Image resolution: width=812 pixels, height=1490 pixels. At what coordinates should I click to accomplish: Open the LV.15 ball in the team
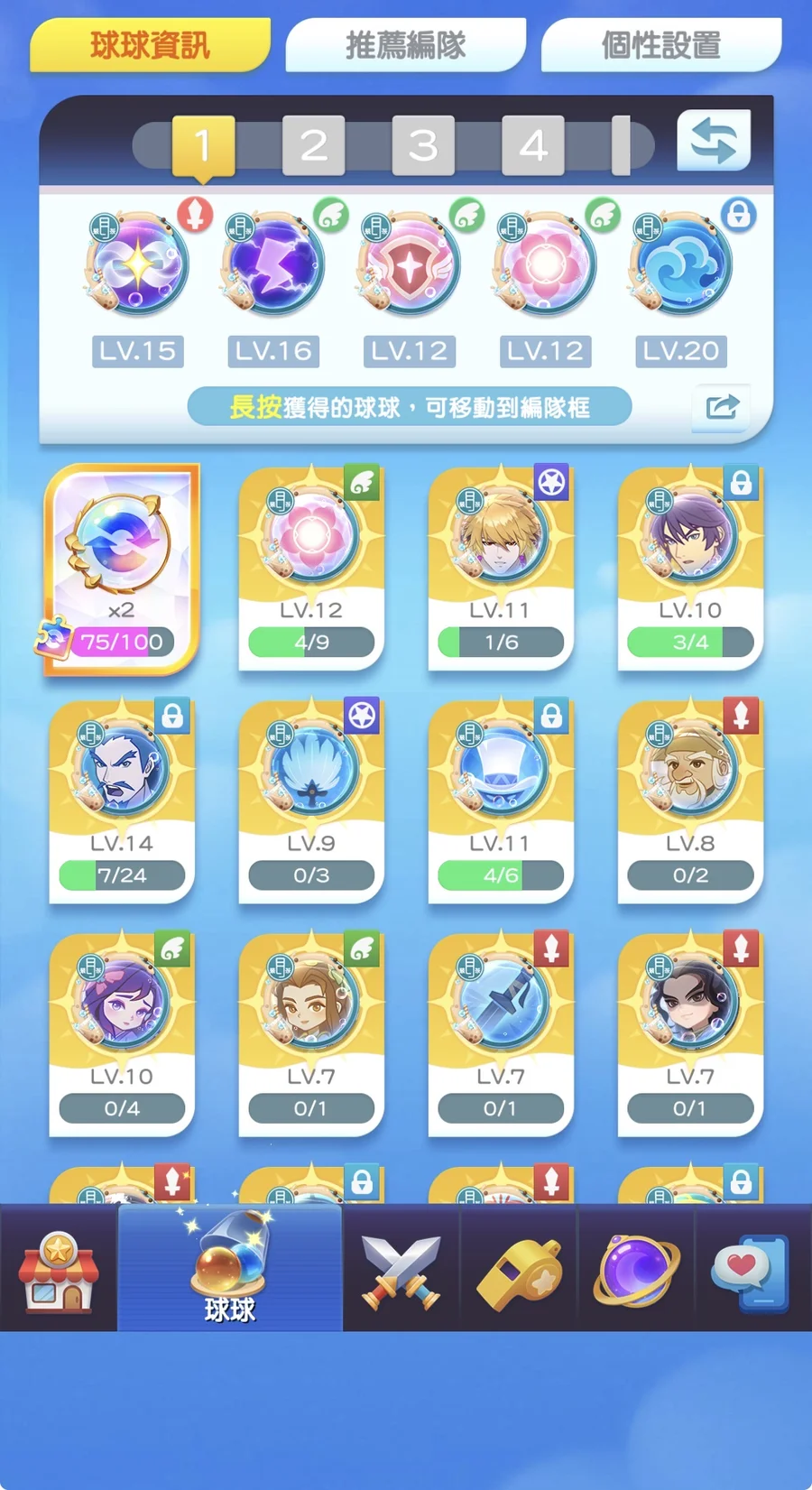pos(138,266)
